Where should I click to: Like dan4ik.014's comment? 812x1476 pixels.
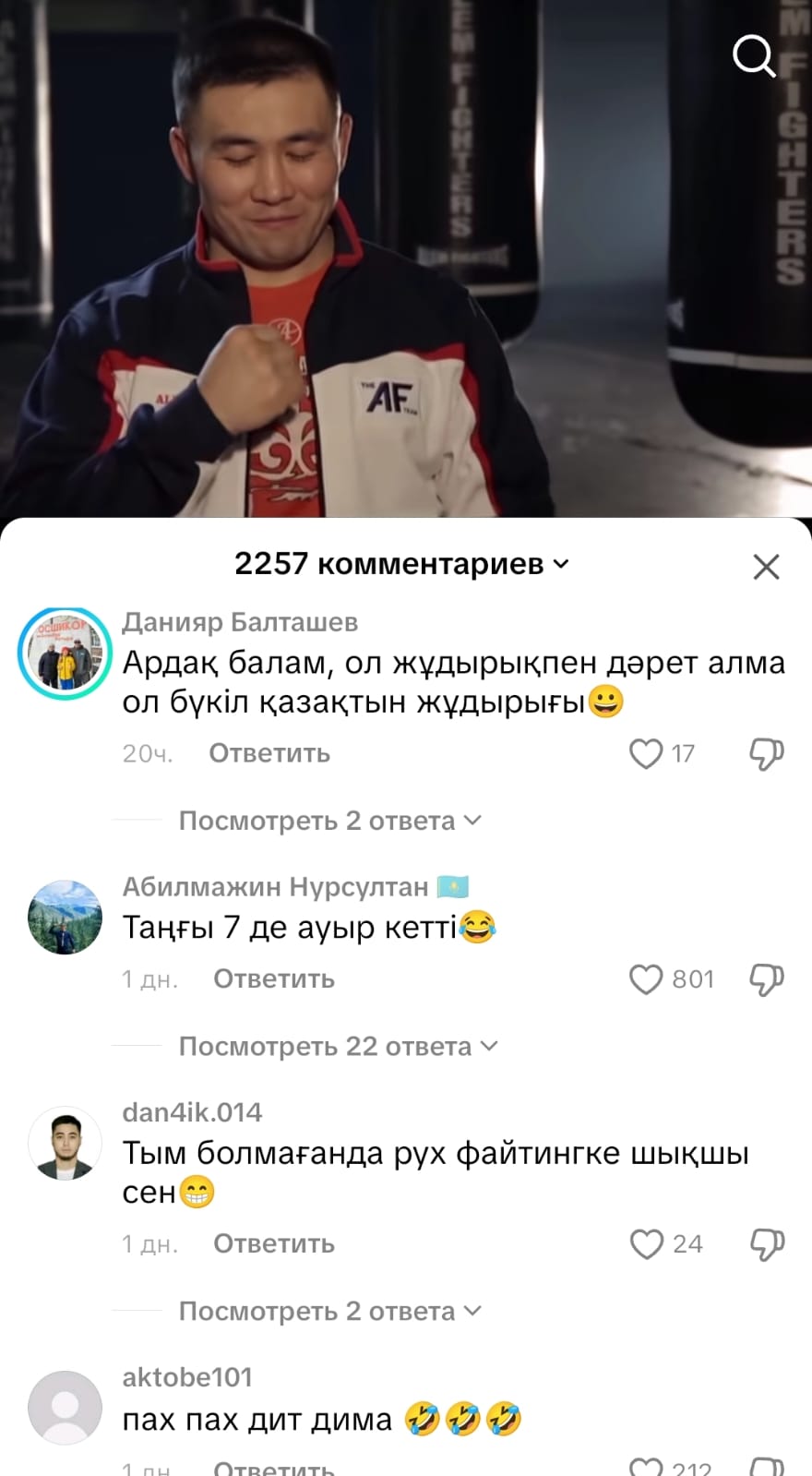pos(646,1244)
